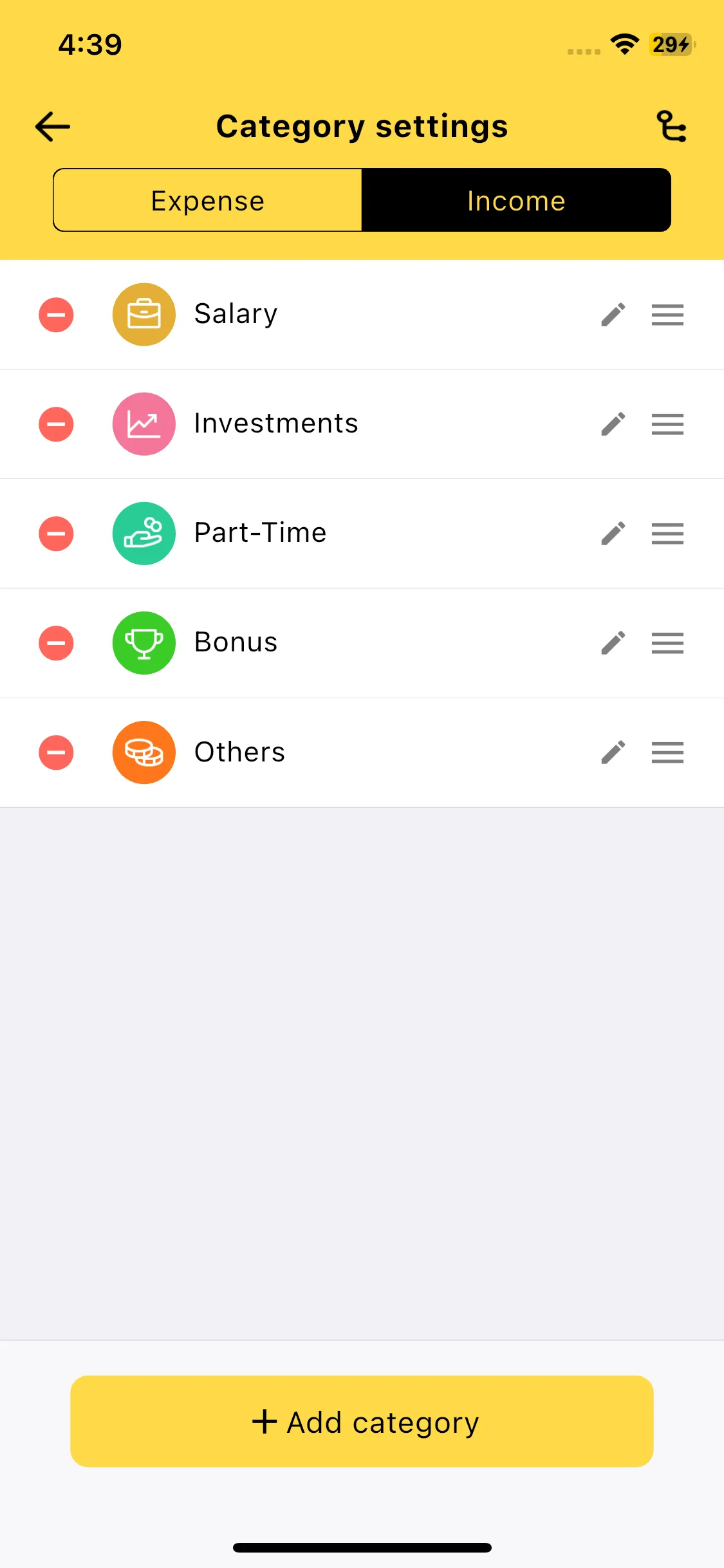Open the subcategory hierarchy icon
The height and width of the screenshot is (1568, 724).
point(671,126)
